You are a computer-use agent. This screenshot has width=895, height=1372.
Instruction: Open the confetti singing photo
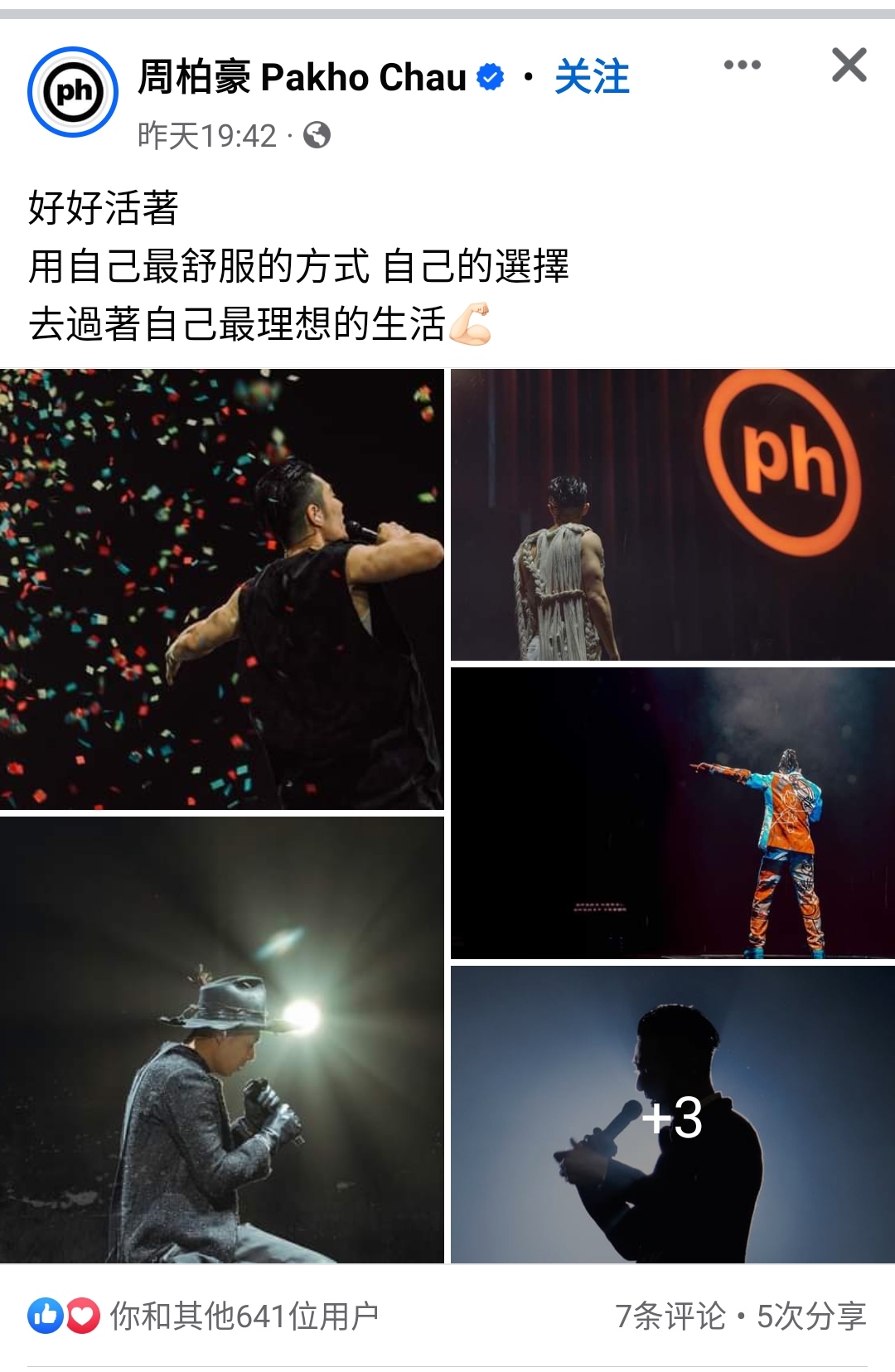pyautogui.click(x=221, y=589)
